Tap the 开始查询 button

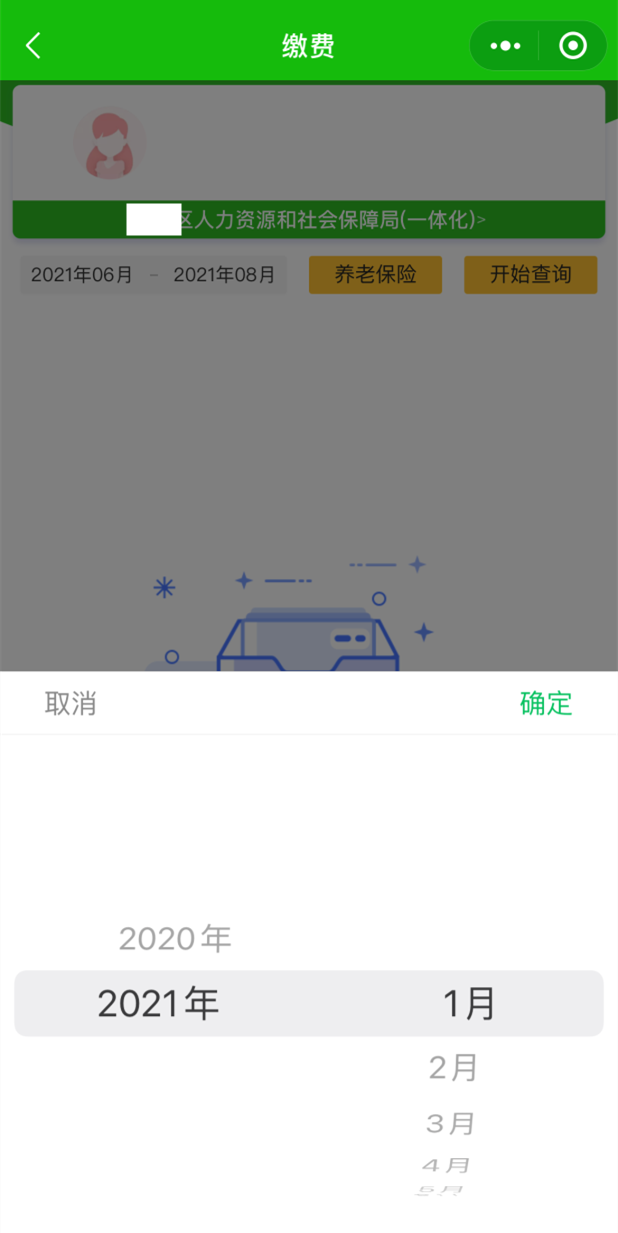pyautogui.click(x=530, y=275)
